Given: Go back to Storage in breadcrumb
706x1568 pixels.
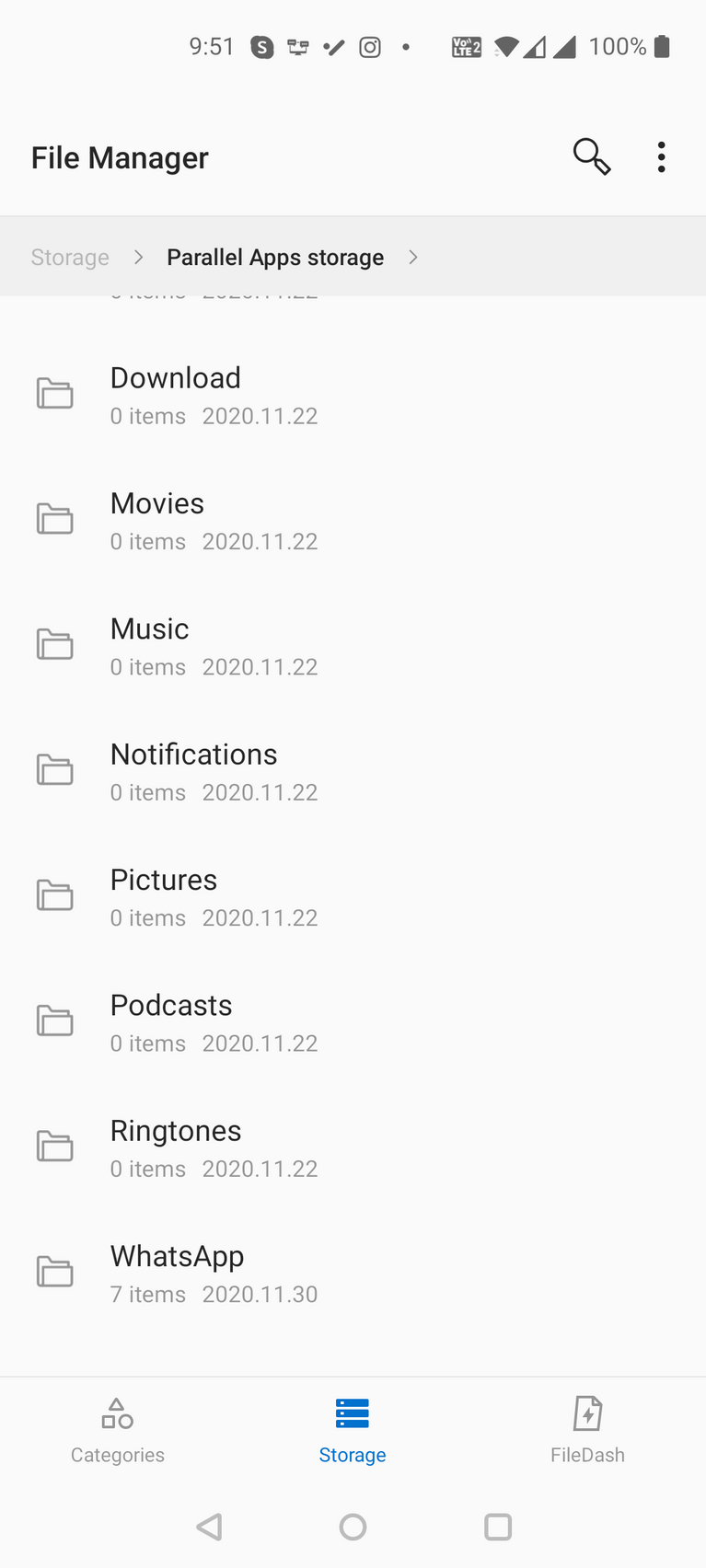Looking at the screenshot, I should (70, 258).
